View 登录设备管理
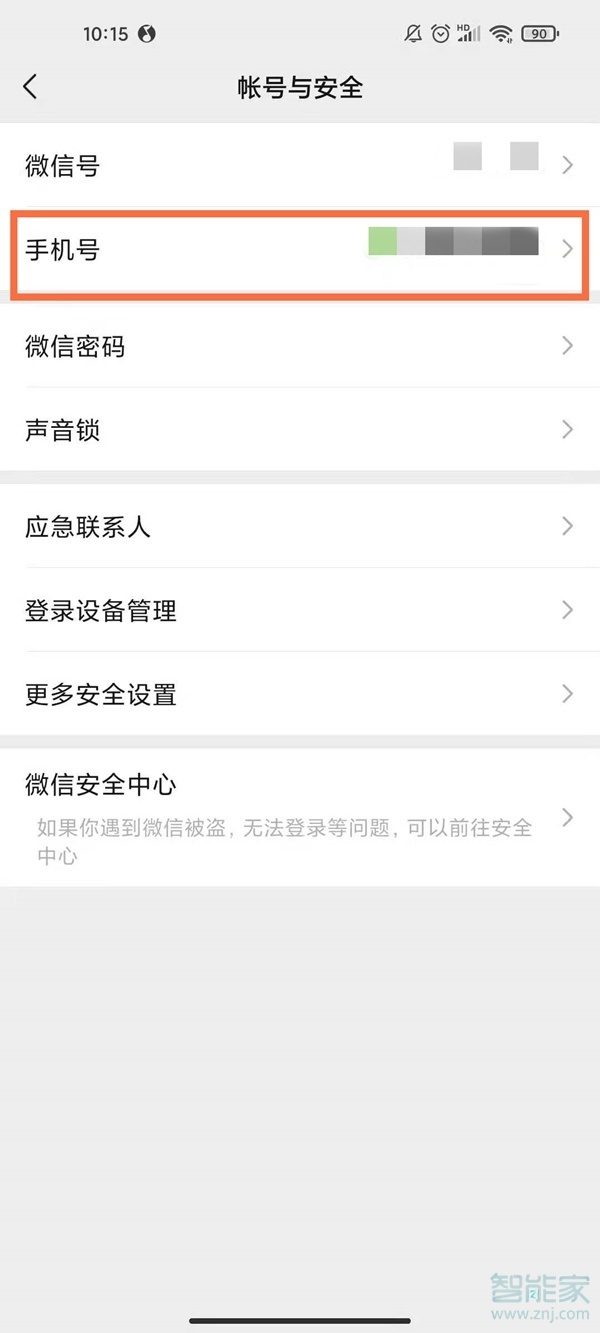This screenshot has height=1333, width=600. pos(300,611)
